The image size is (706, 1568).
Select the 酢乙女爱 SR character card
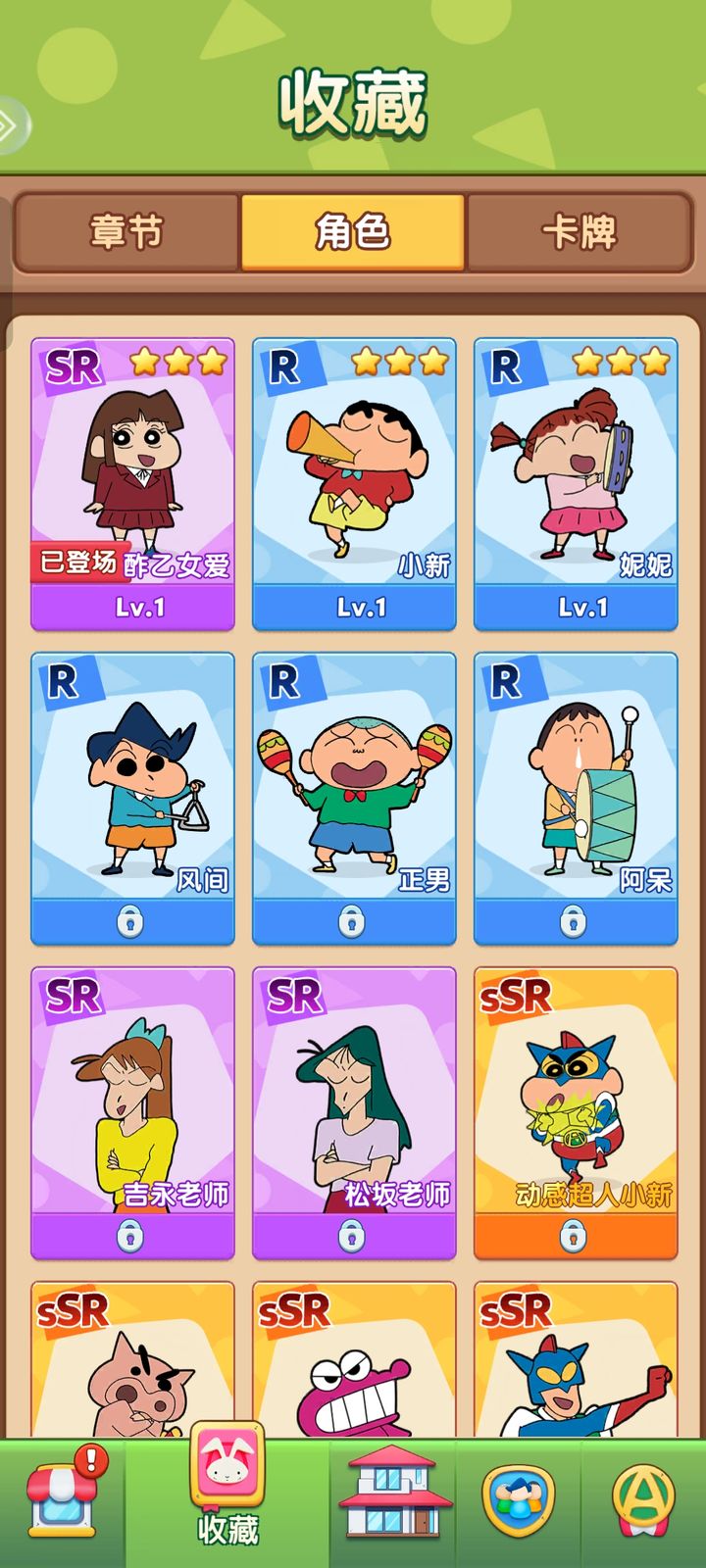pyautogui.click(x=132, y=470)
